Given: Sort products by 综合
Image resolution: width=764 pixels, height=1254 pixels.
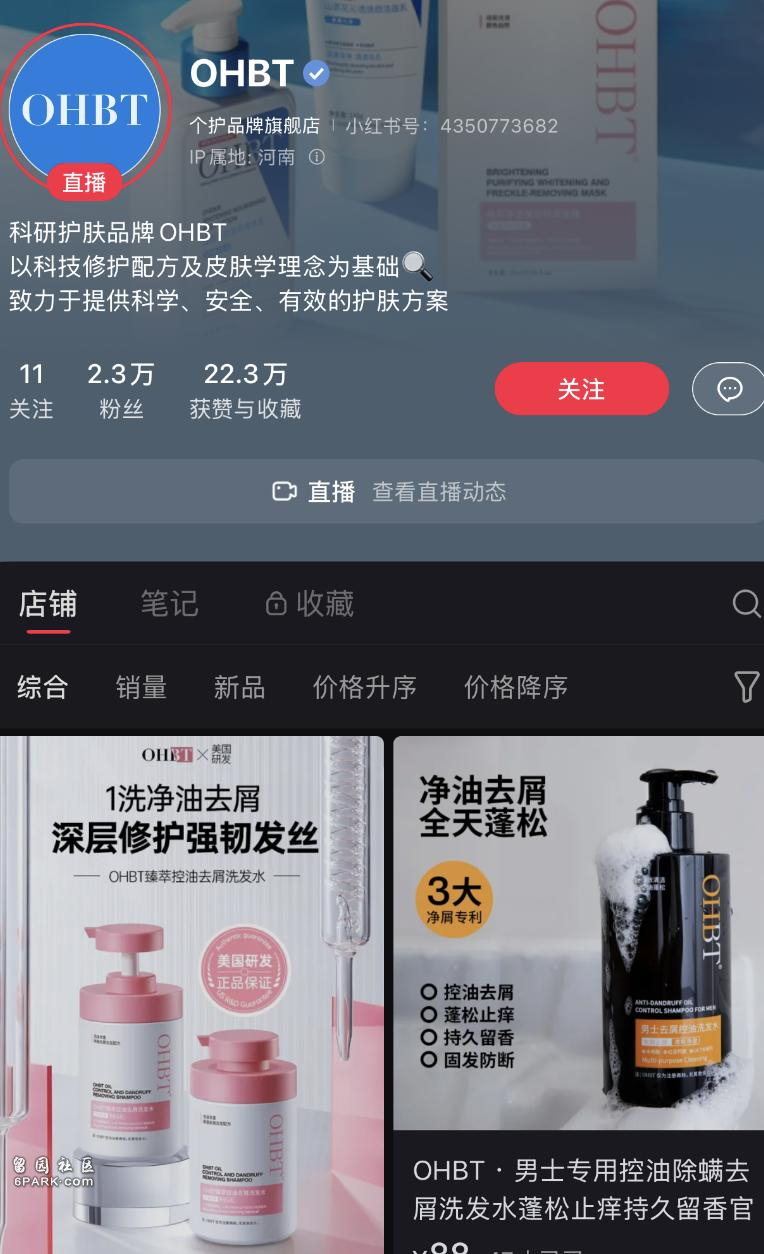Looking at the screenshot, I should (43, 687).
